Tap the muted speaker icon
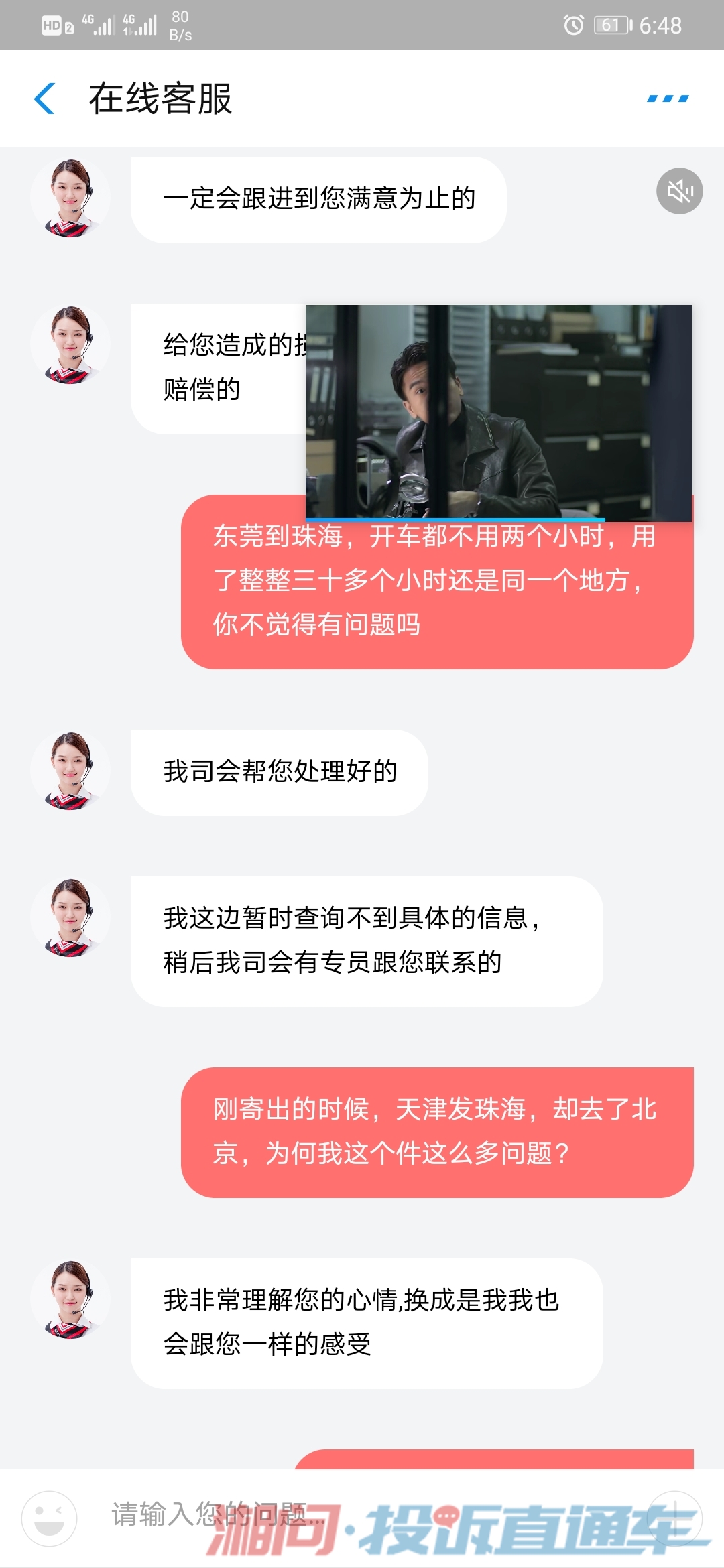This screenshot has height=1568, width=724. [679, 191]
